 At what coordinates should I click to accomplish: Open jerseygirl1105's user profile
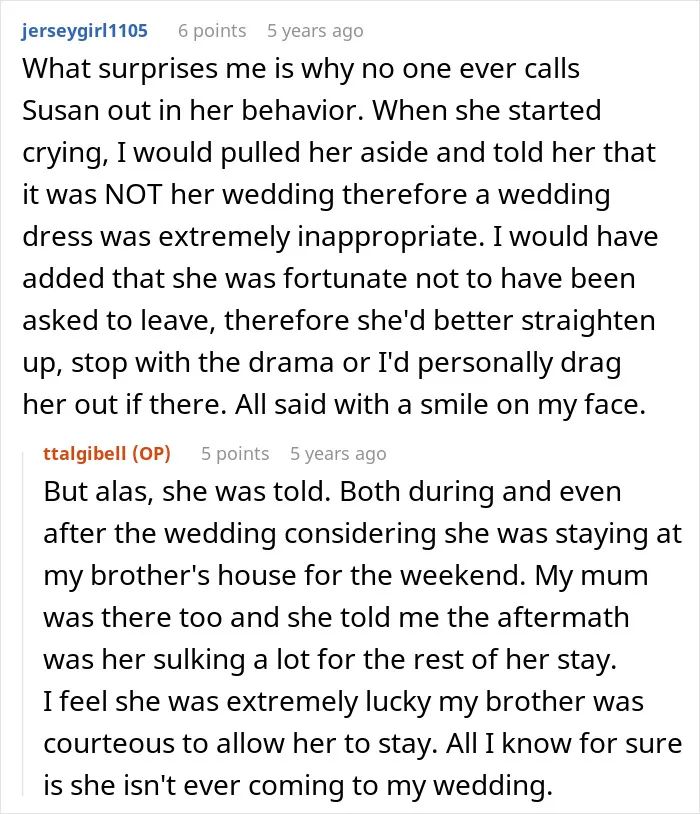[85, 31]
